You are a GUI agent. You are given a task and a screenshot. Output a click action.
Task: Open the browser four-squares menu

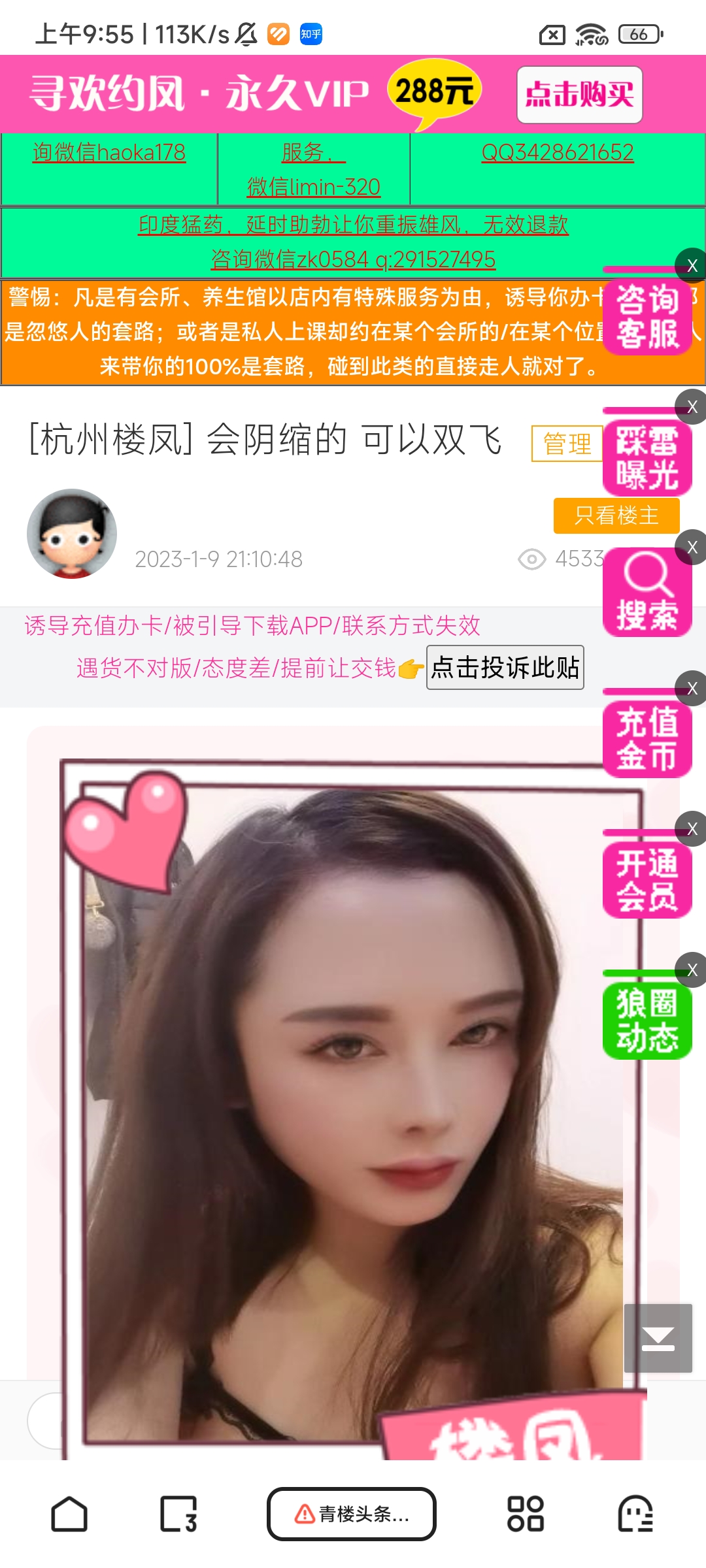(525, 1514)
